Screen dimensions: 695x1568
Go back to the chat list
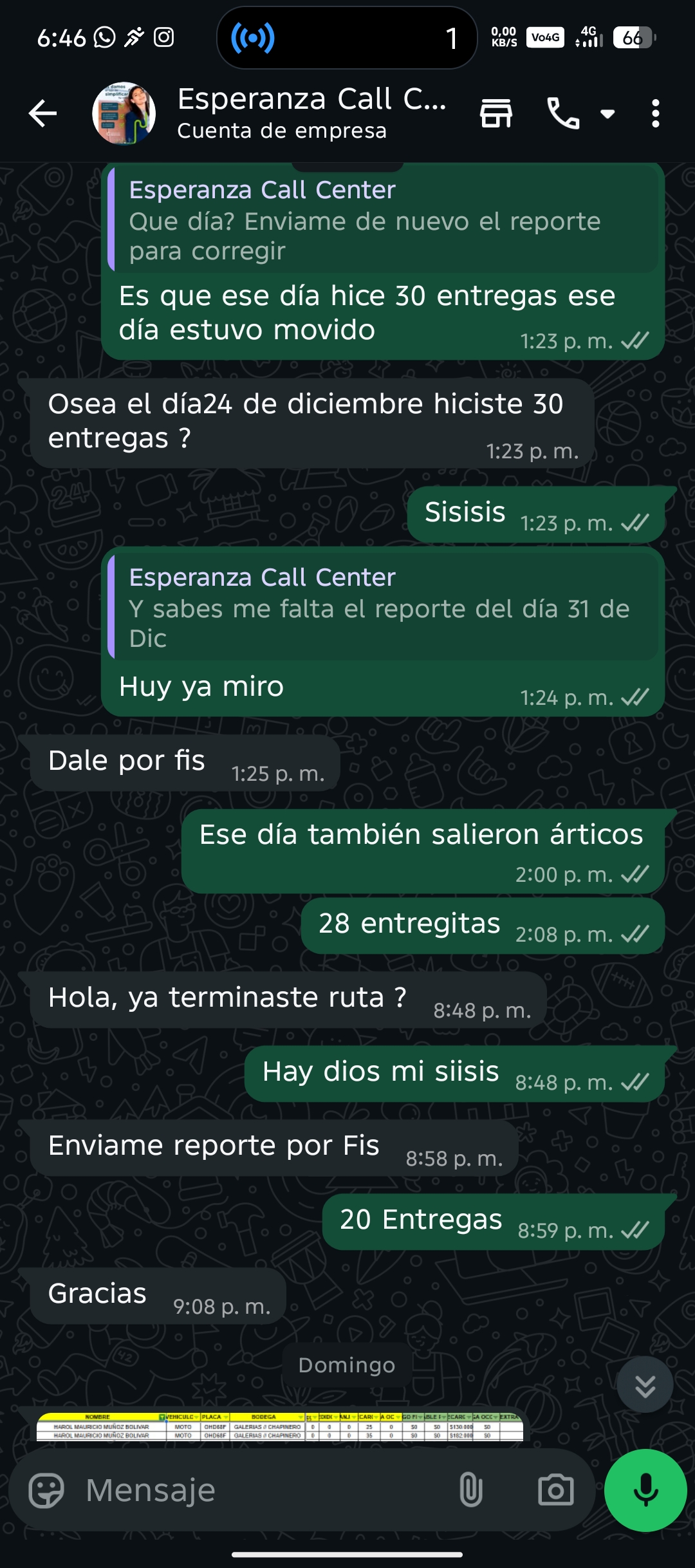tap(43, 114)
